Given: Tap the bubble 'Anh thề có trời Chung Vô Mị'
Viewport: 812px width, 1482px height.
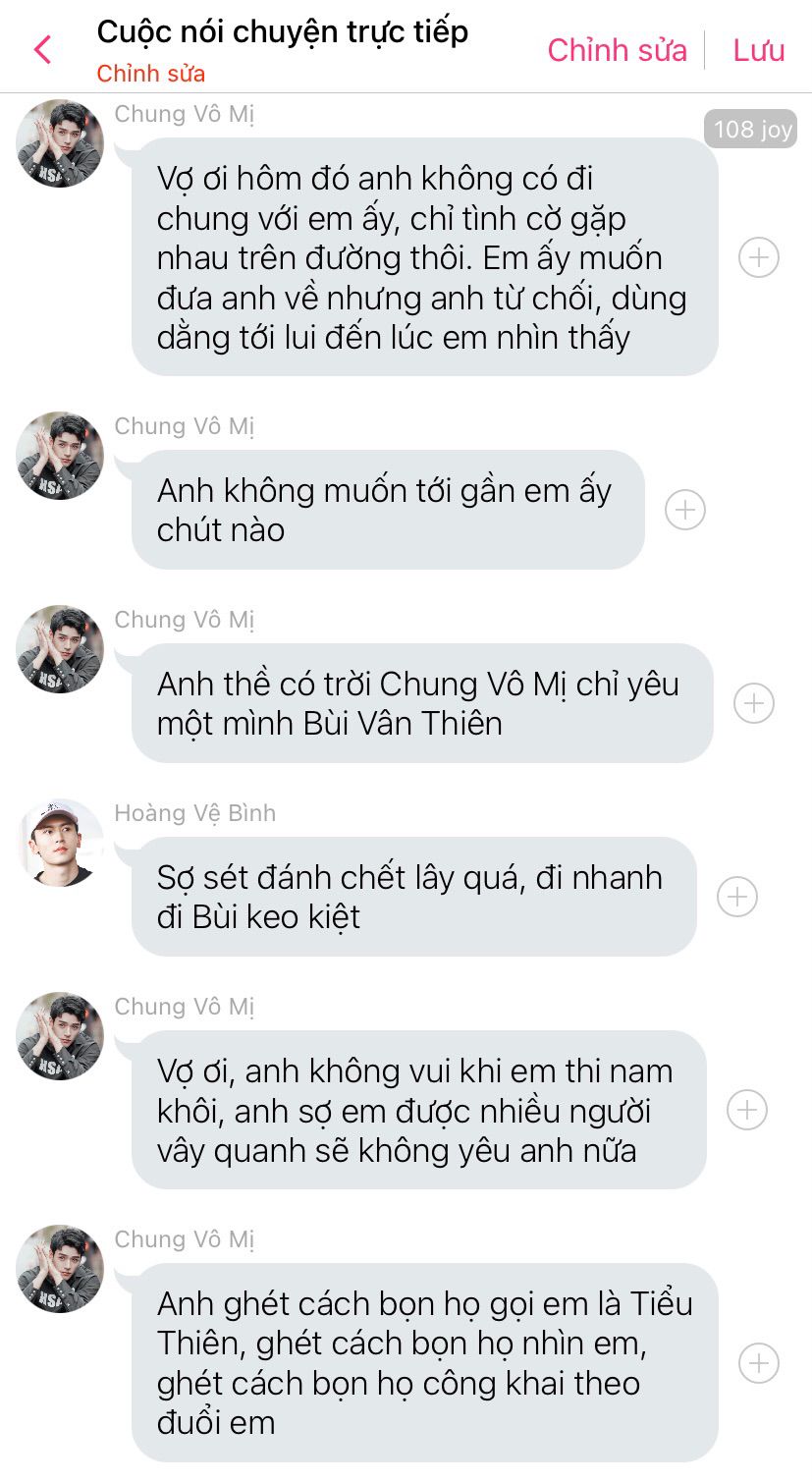Looking at the screenshot, I should 421,703.
